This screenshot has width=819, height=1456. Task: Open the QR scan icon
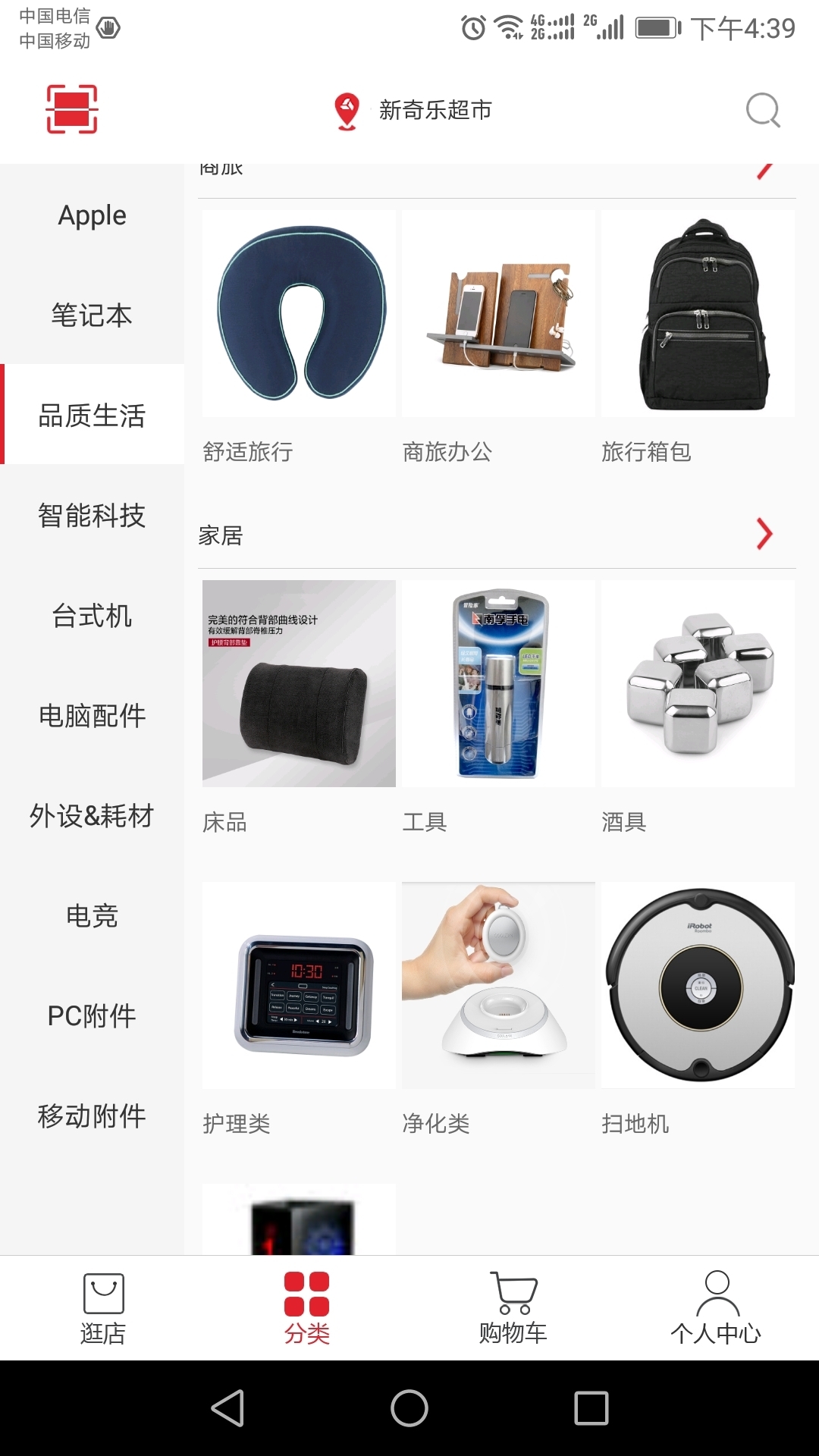pyautogui.click(x=72, y=109)
